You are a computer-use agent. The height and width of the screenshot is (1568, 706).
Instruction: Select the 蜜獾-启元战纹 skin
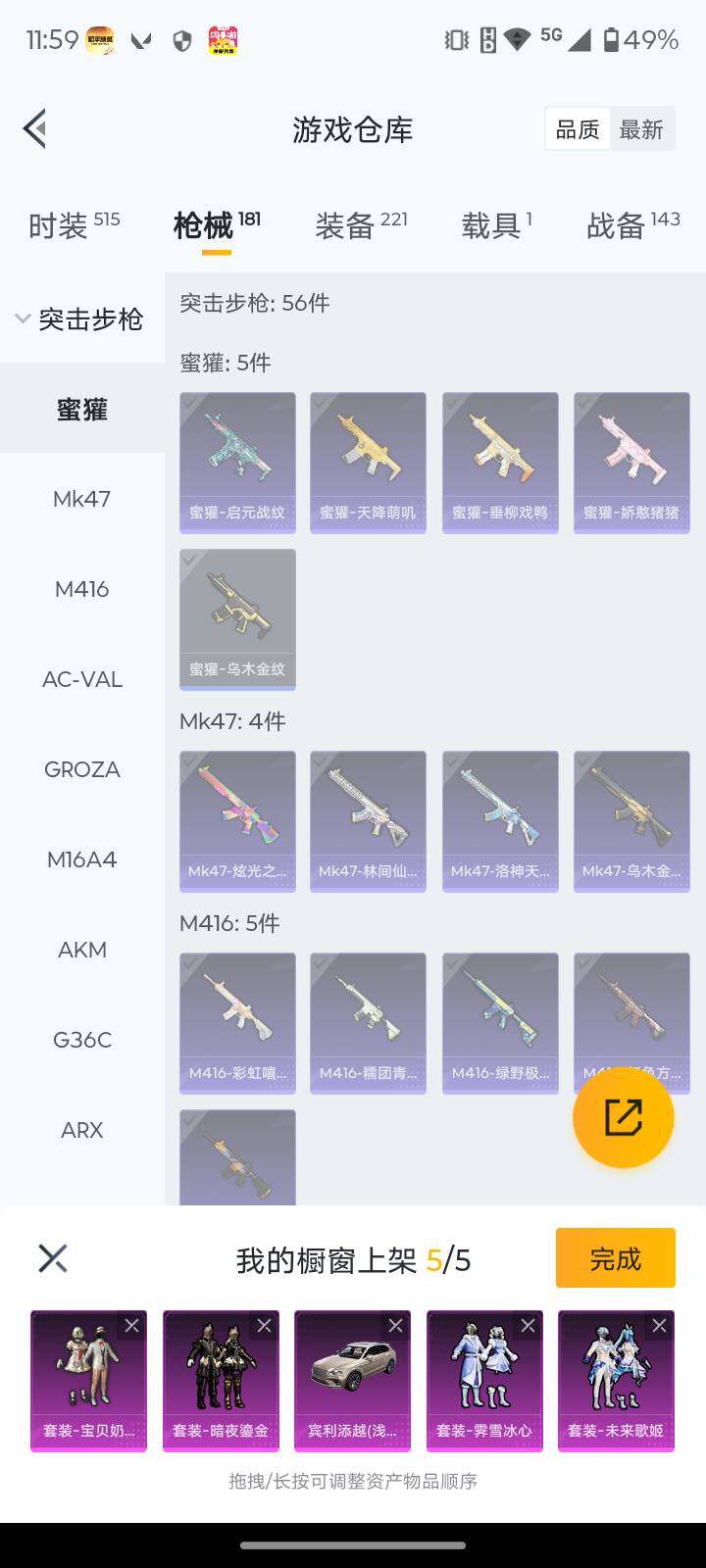pyautogui.click(x=237, y=462)
